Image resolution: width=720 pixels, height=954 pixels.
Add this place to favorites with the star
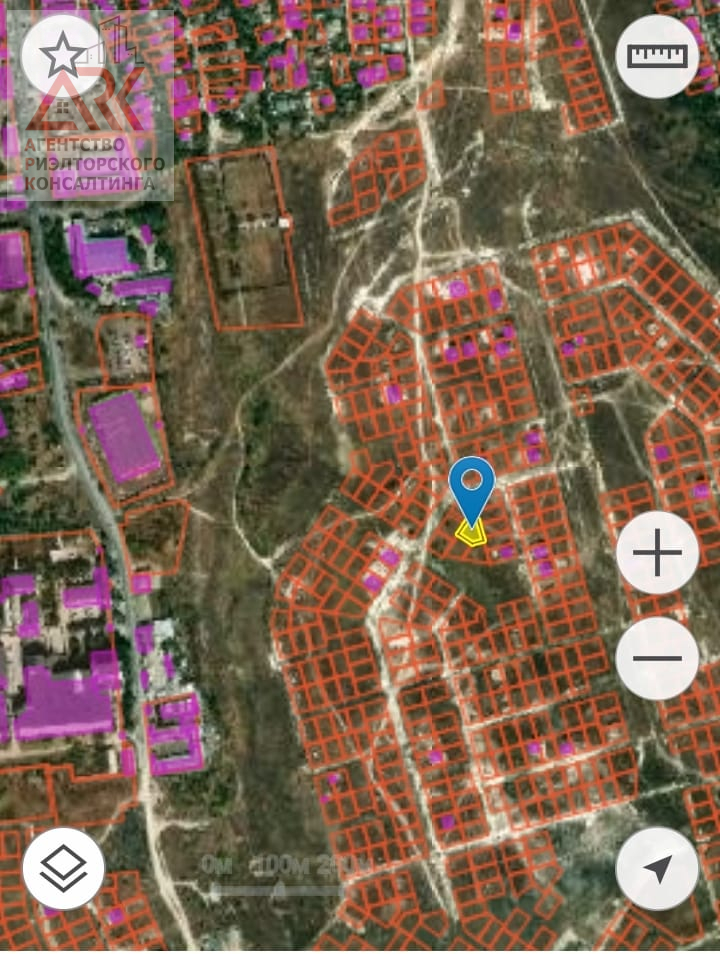tap(62, 55)
